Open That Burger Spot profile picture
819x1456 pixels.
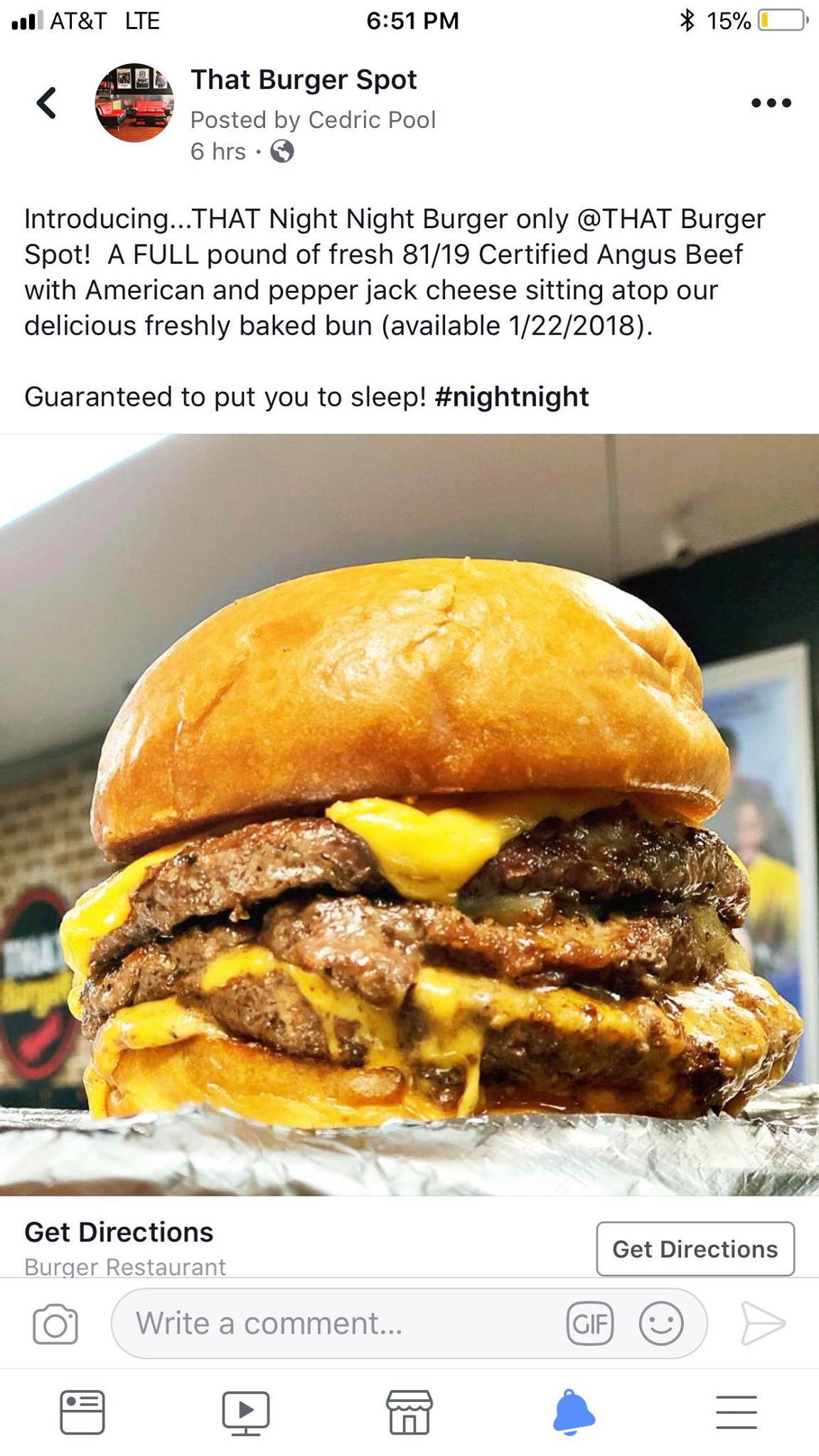tap(134, 102)
